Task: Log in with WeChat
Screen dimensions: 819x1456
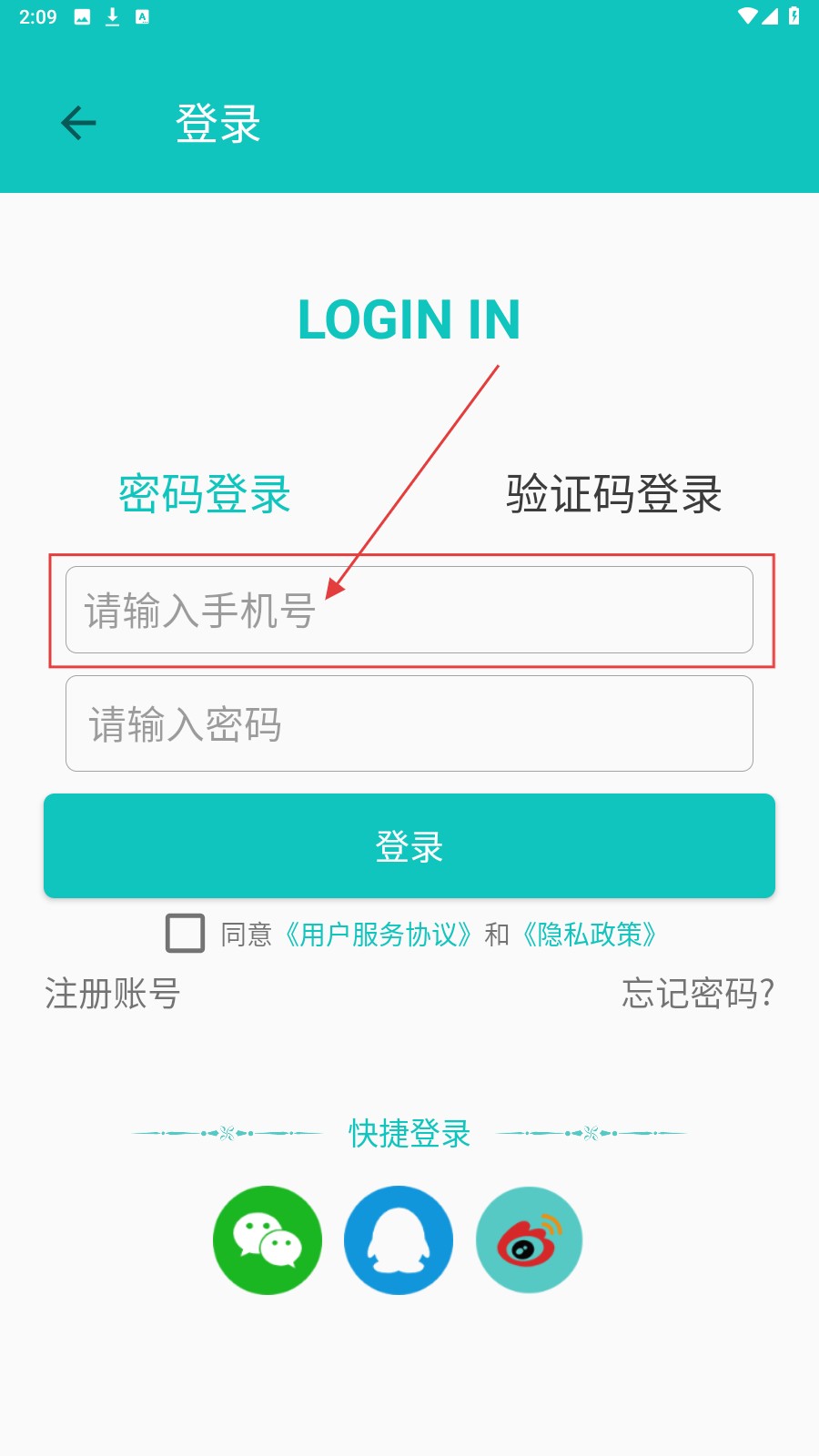Action: click(x=268, y=1240)
